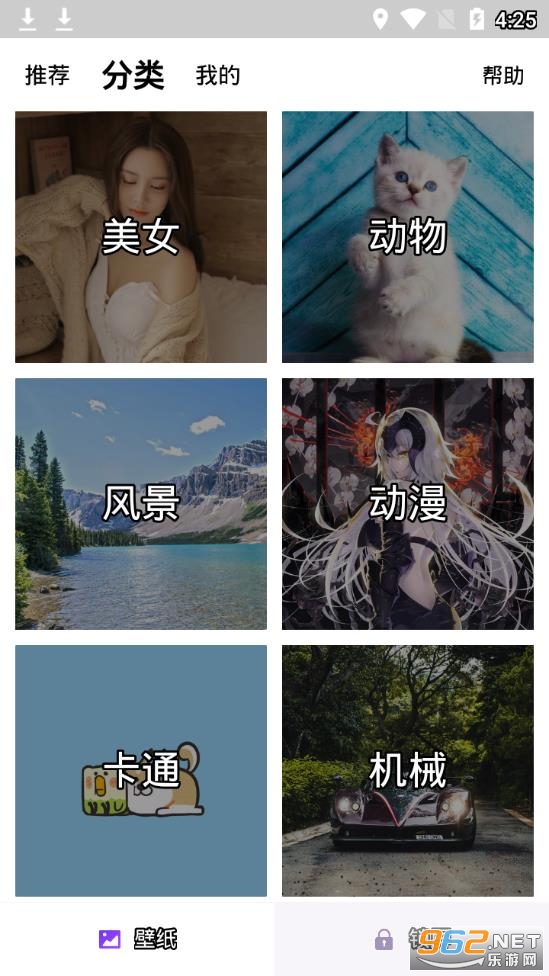
Task: Open the 机械 wallpaper category
Action: click(x=408, y=771)
